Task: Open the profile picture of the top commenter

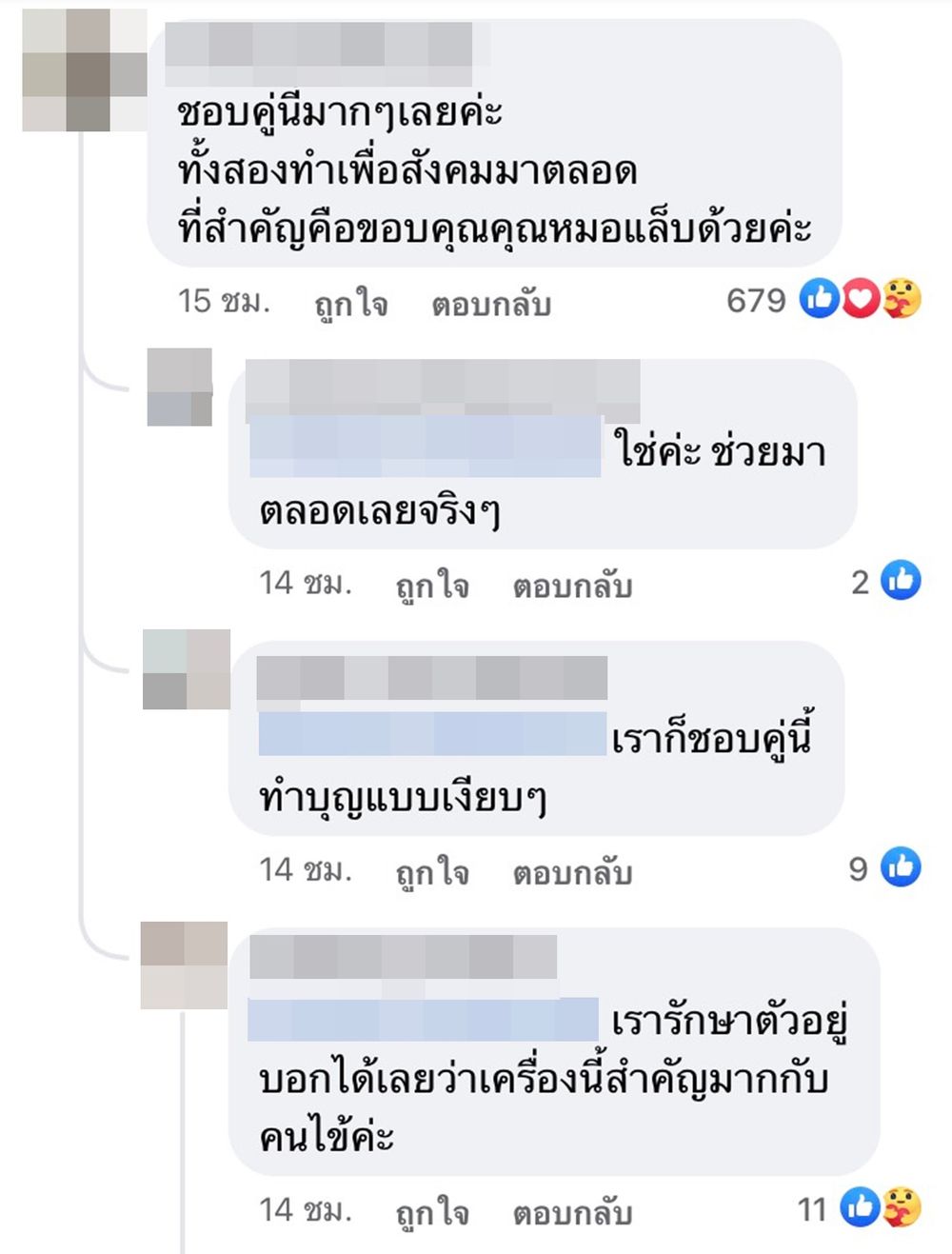Action: pyautogui.click(x=84, y=70)
